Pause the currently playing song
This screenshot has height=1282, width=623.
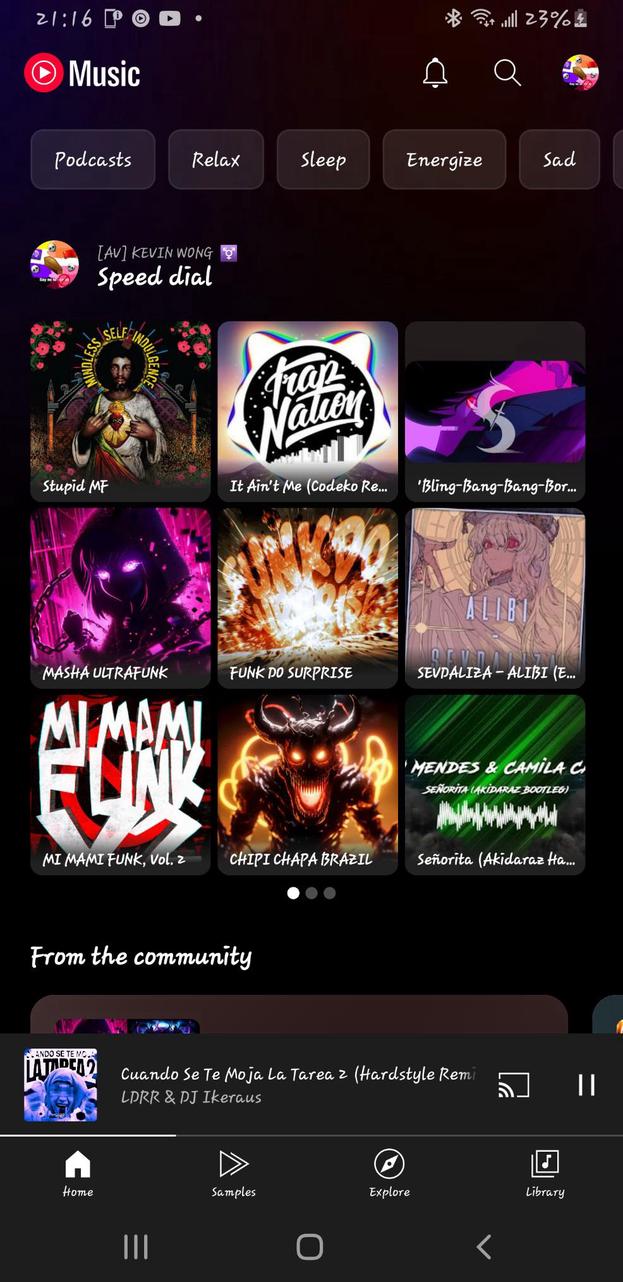586,1085
